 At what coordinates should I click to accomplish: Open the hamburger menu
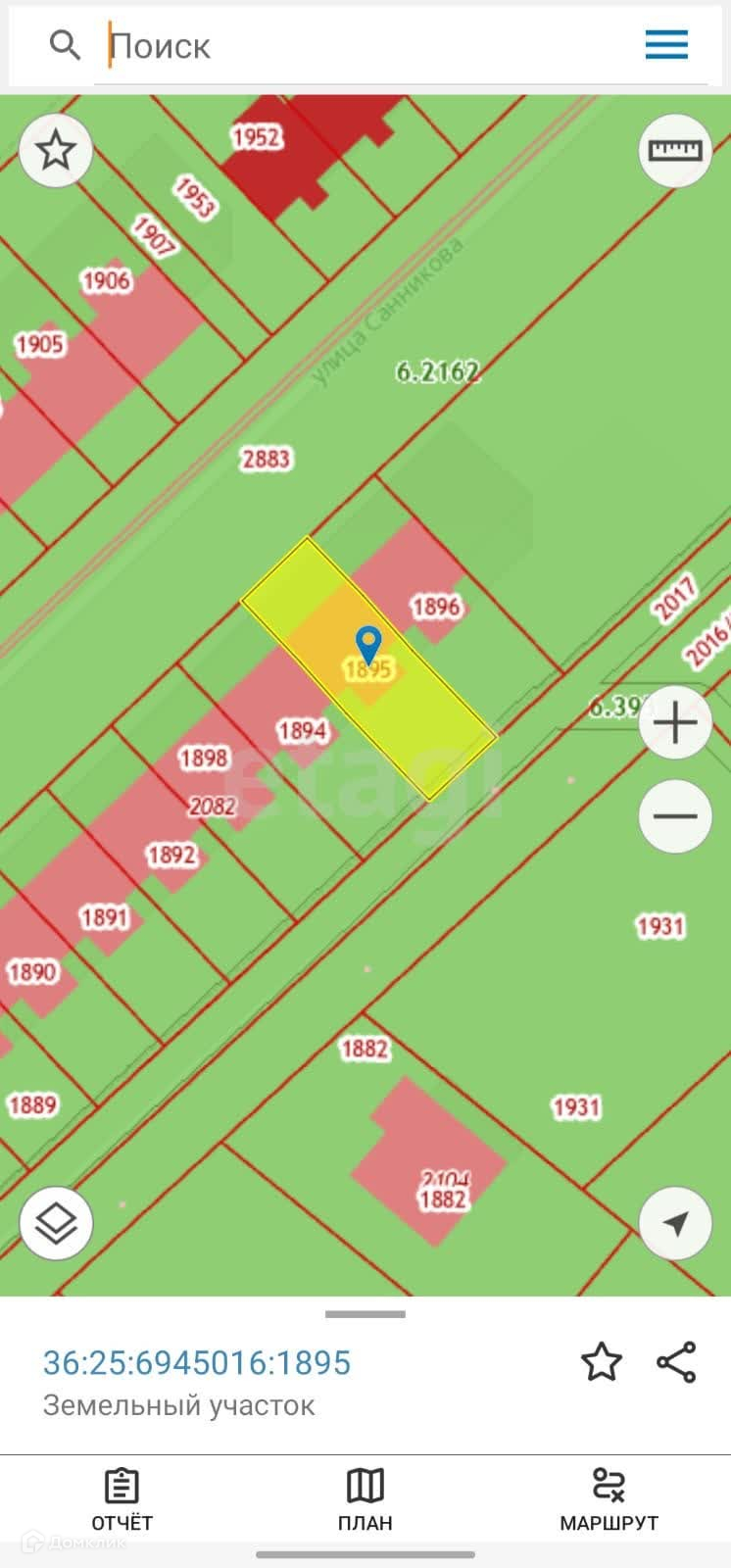coord(666,45)
